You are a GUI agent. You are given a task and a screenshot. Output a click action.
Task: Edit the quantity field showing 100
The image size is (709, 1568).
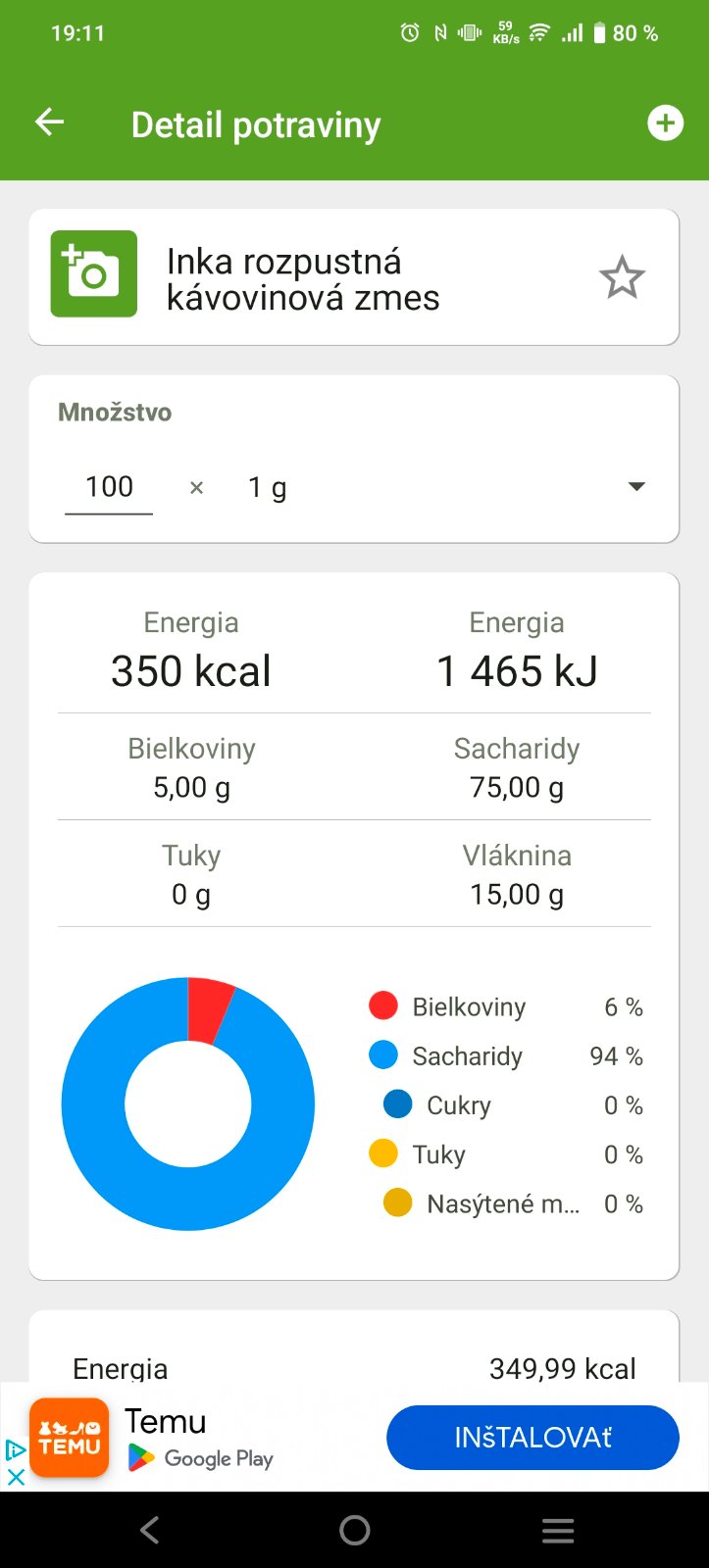(109, 487)
